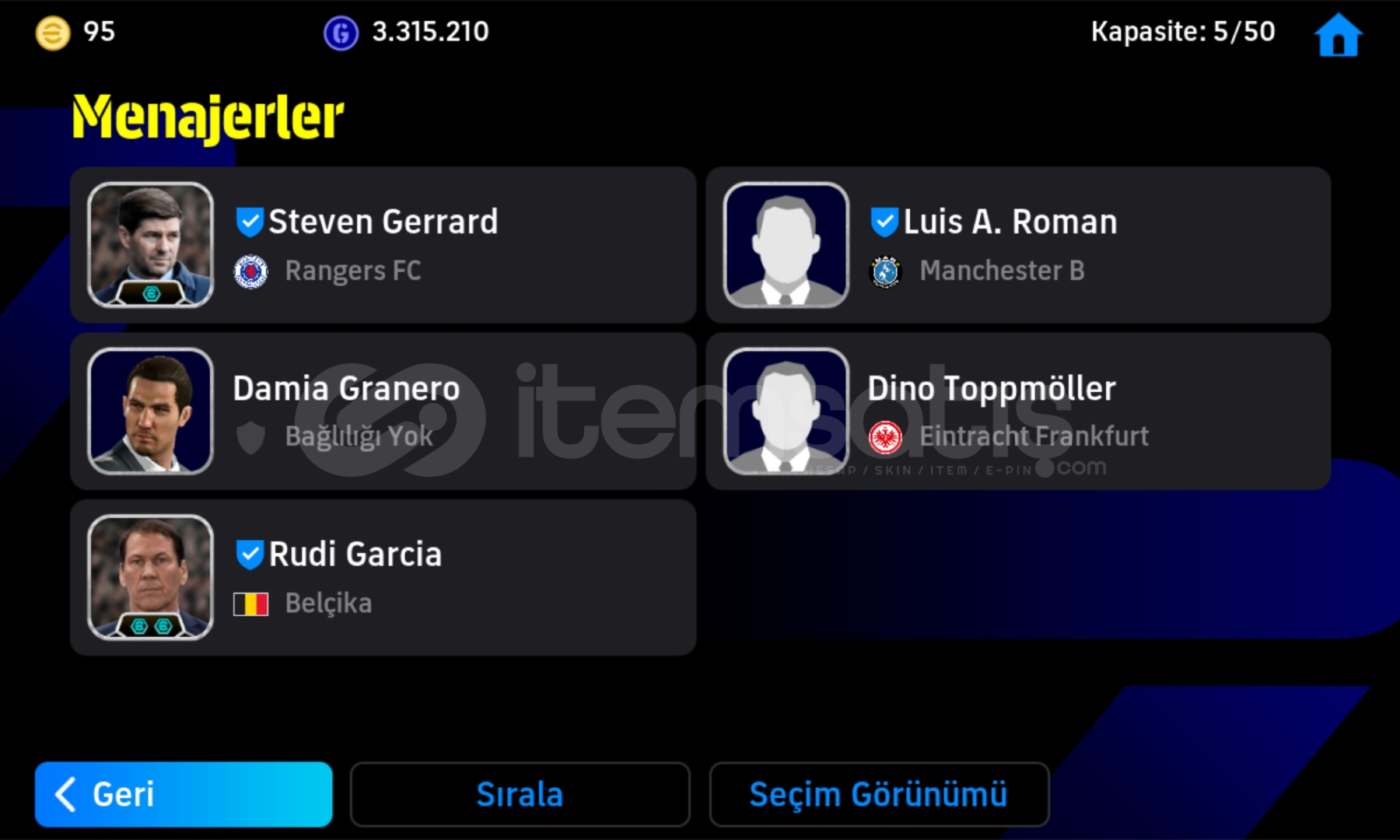Screen dimensions: 1400x840
Task: Go to the home screen
Action: pos(1338,35)
